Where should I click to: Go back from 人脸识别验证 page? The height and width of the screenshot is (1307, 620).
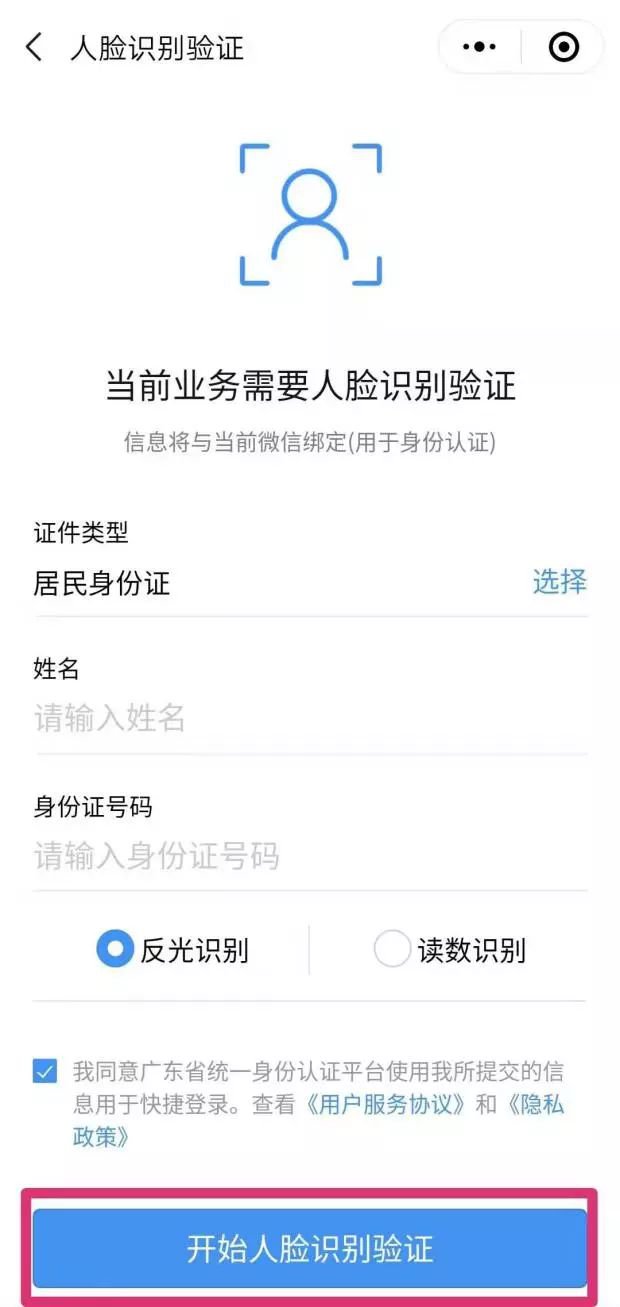(x=34, y=47)
